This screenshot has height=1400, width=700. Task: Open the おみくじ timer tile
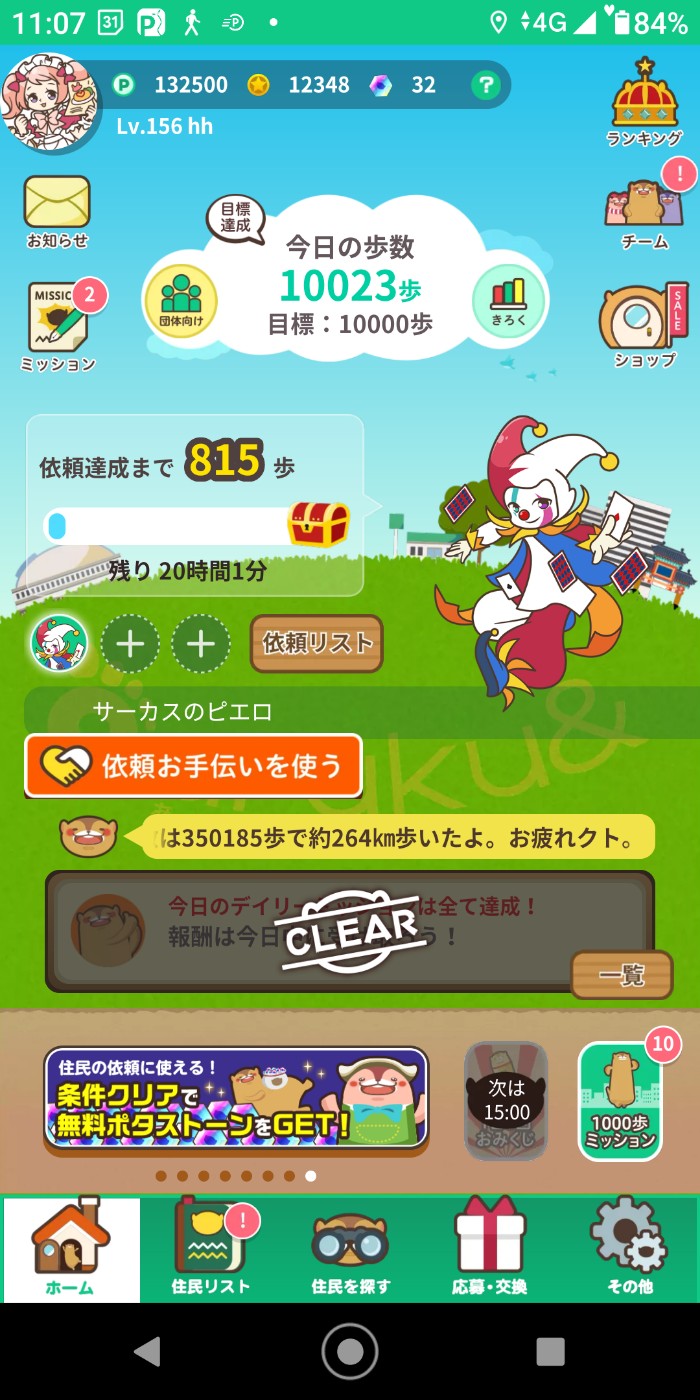point(506,1100)
